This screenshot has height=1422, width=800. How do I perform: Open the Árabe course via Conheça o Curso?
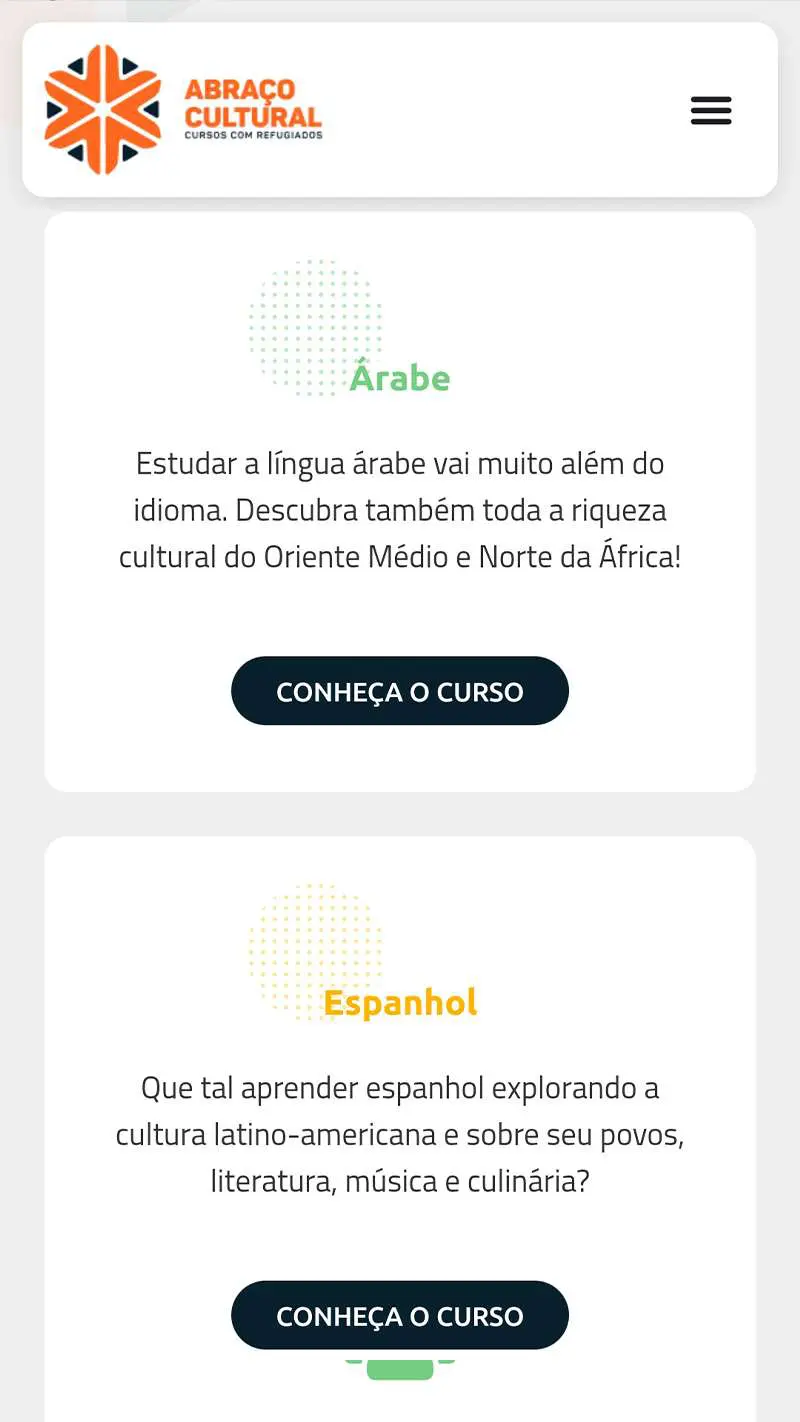tap(400, 691)
